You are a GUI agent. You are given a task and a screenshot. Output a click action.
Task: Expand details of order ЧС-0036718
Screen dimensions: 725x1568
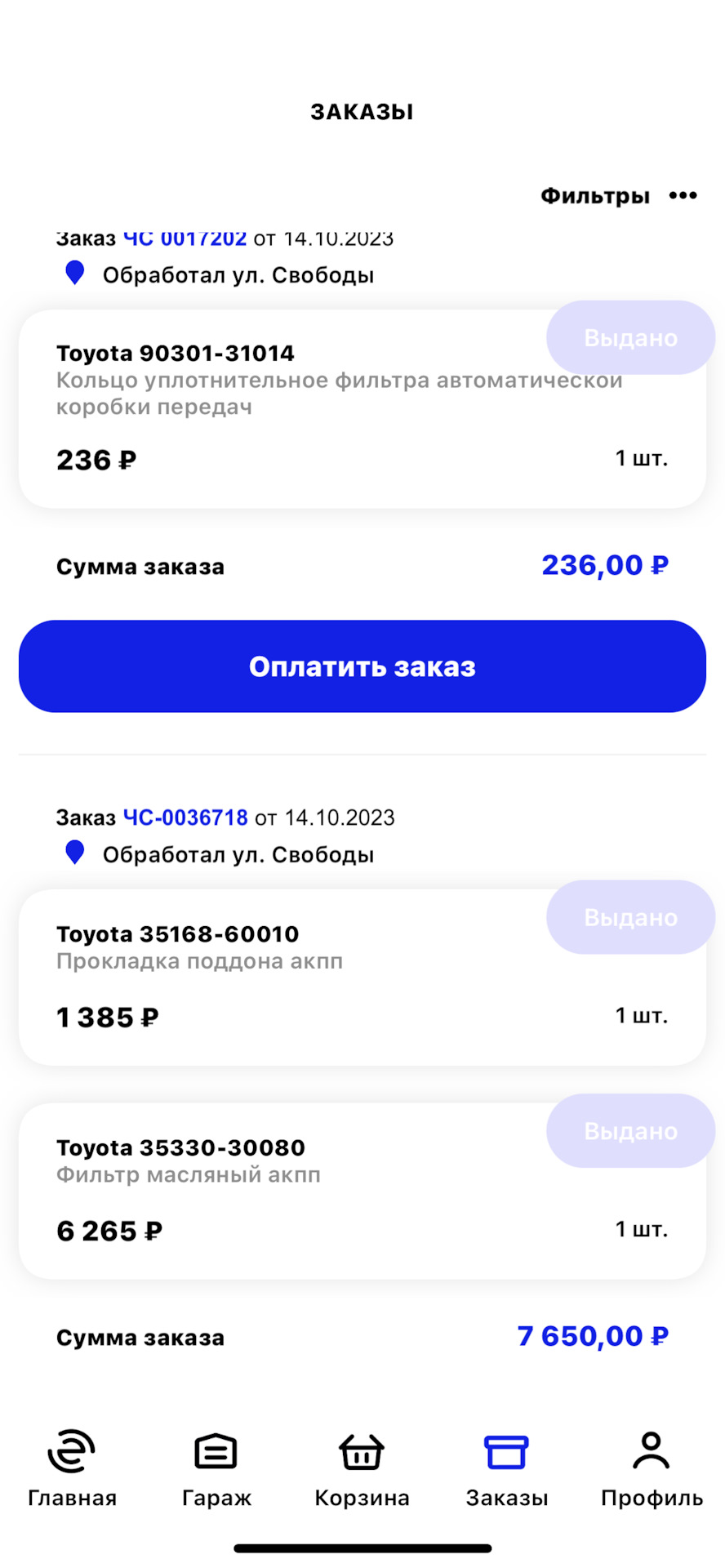point(185,817)
